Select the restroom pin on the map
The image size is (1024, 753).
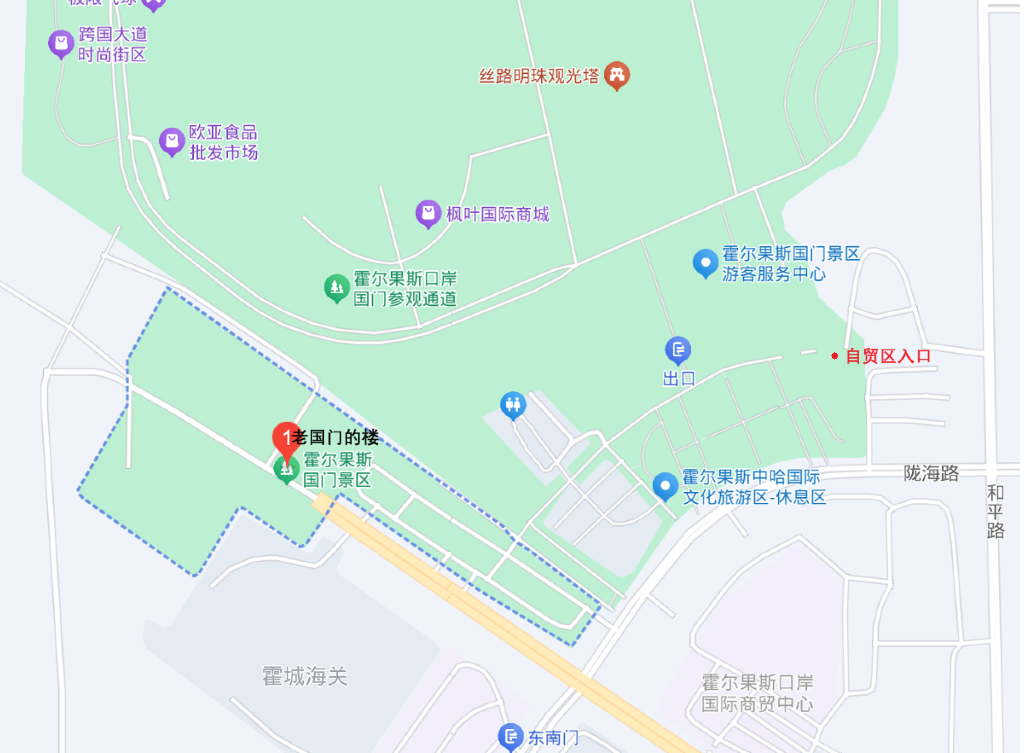point(513,406)
